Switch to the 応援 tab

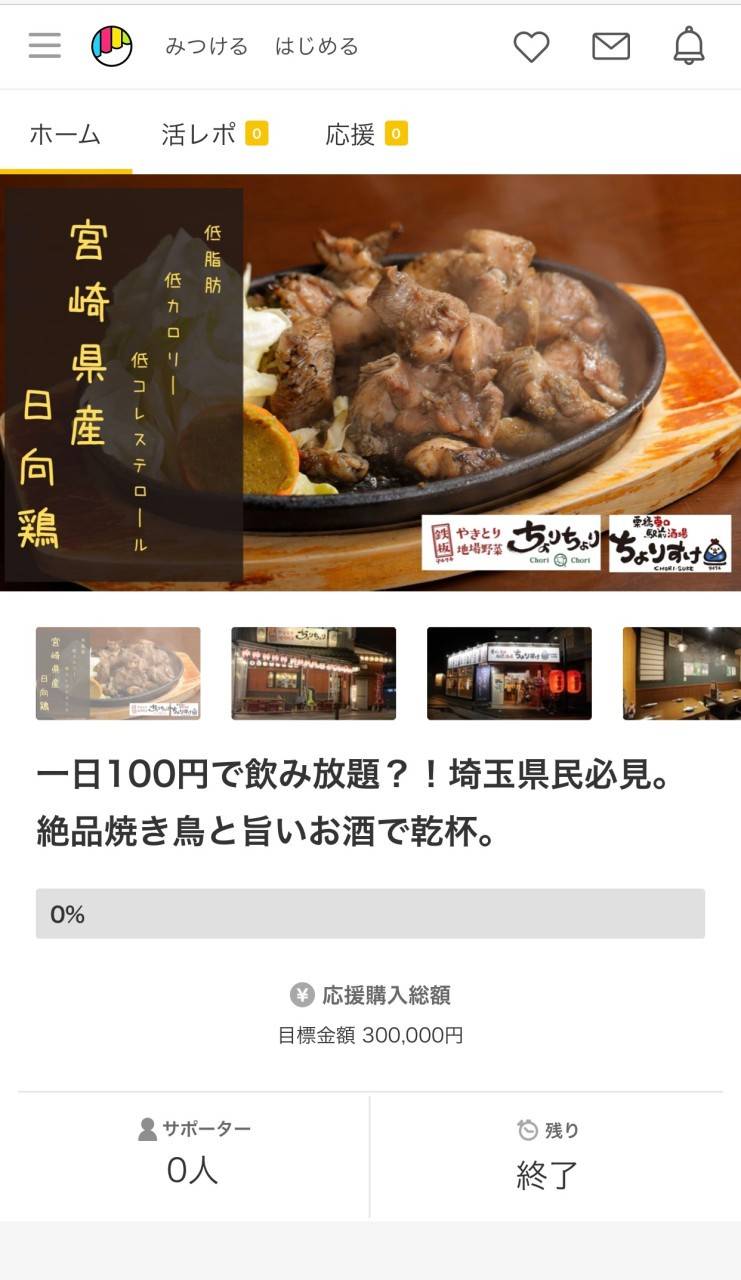pos(364,134)
